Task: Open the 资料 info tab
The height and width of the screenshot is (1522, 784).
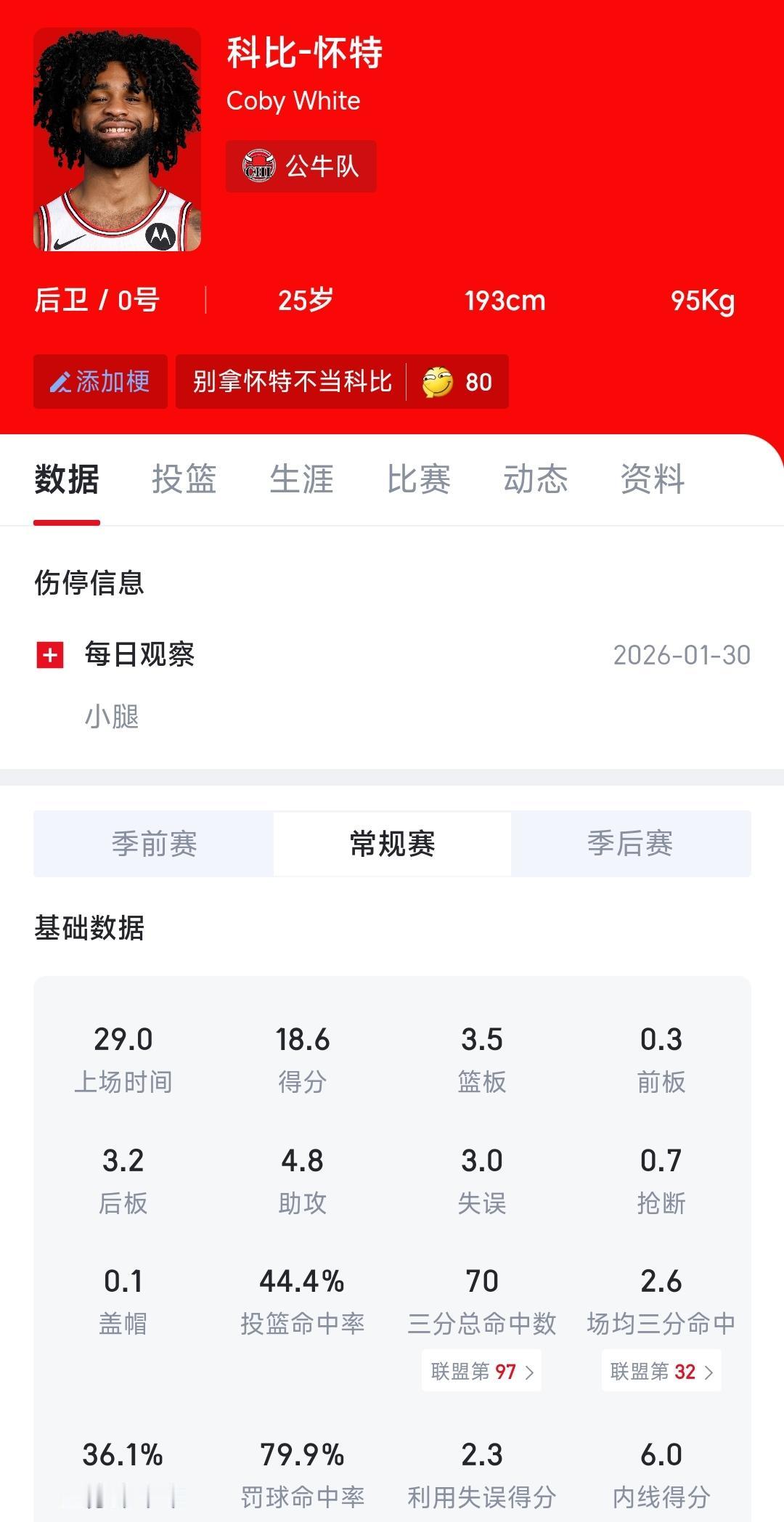Action: (x=651, y=479)
